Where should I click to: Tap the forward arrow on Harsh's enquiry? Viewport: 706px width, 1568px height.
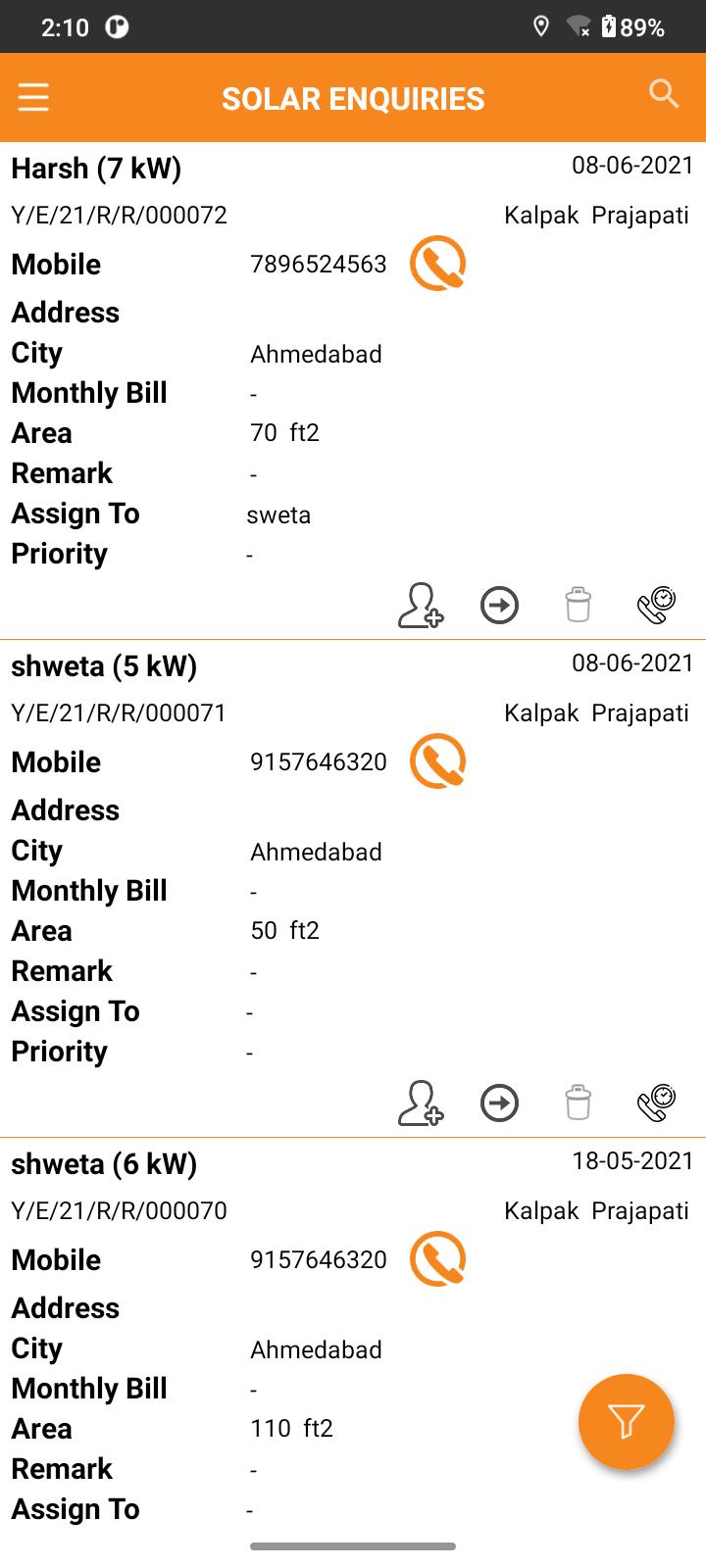coord(500,606)
